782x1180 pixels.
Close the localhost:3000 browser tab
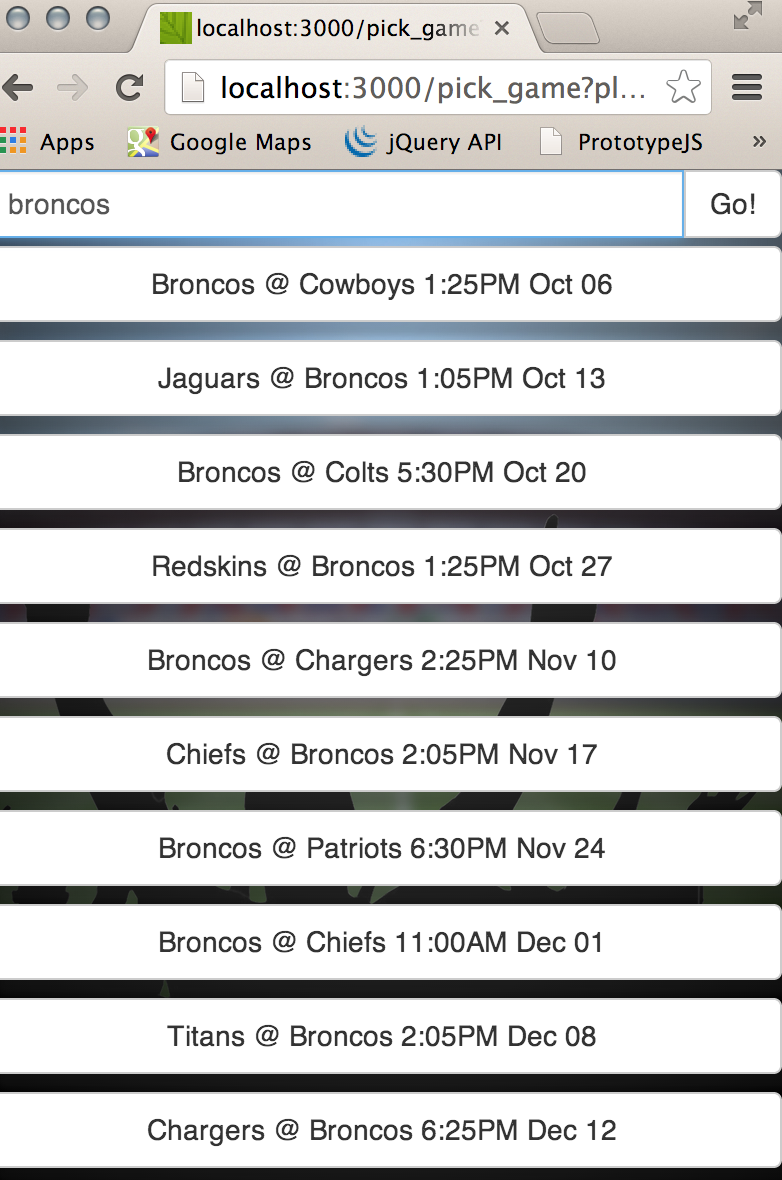(x=502, y=29)
